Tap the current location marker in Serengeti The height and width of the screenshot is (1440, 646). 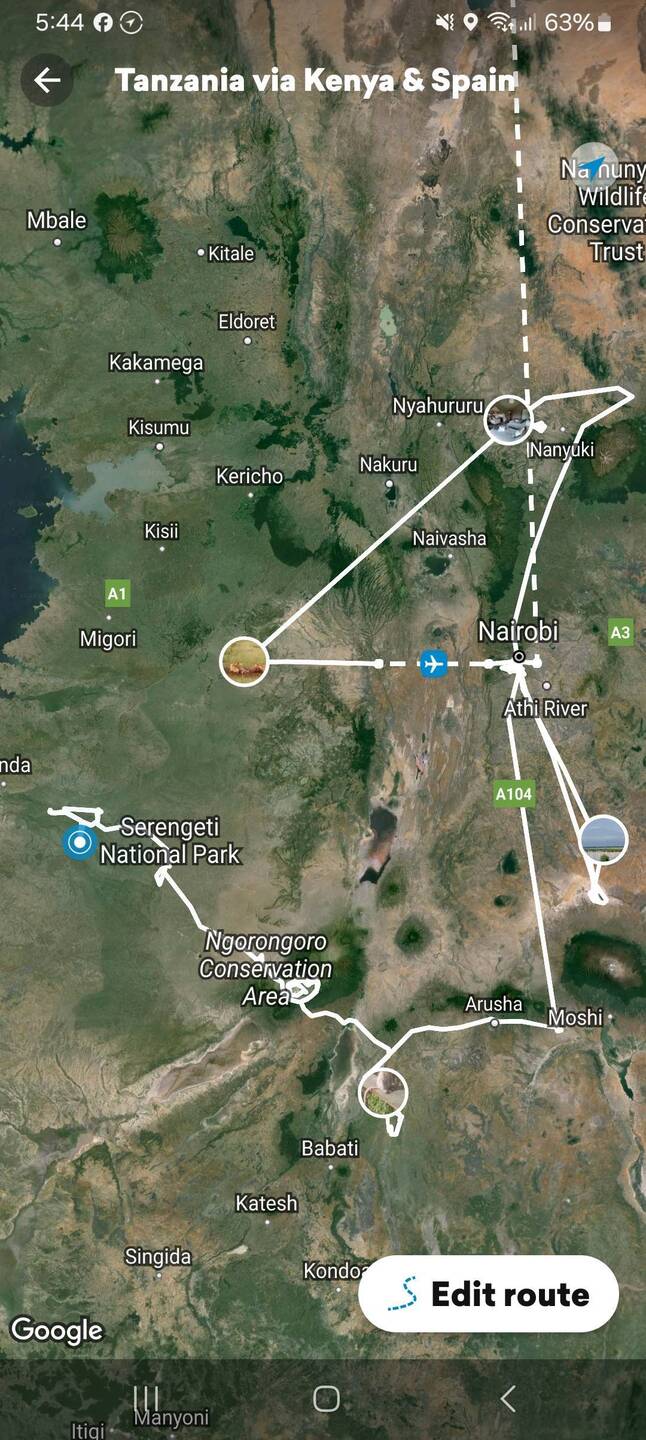tap(79, 842)
